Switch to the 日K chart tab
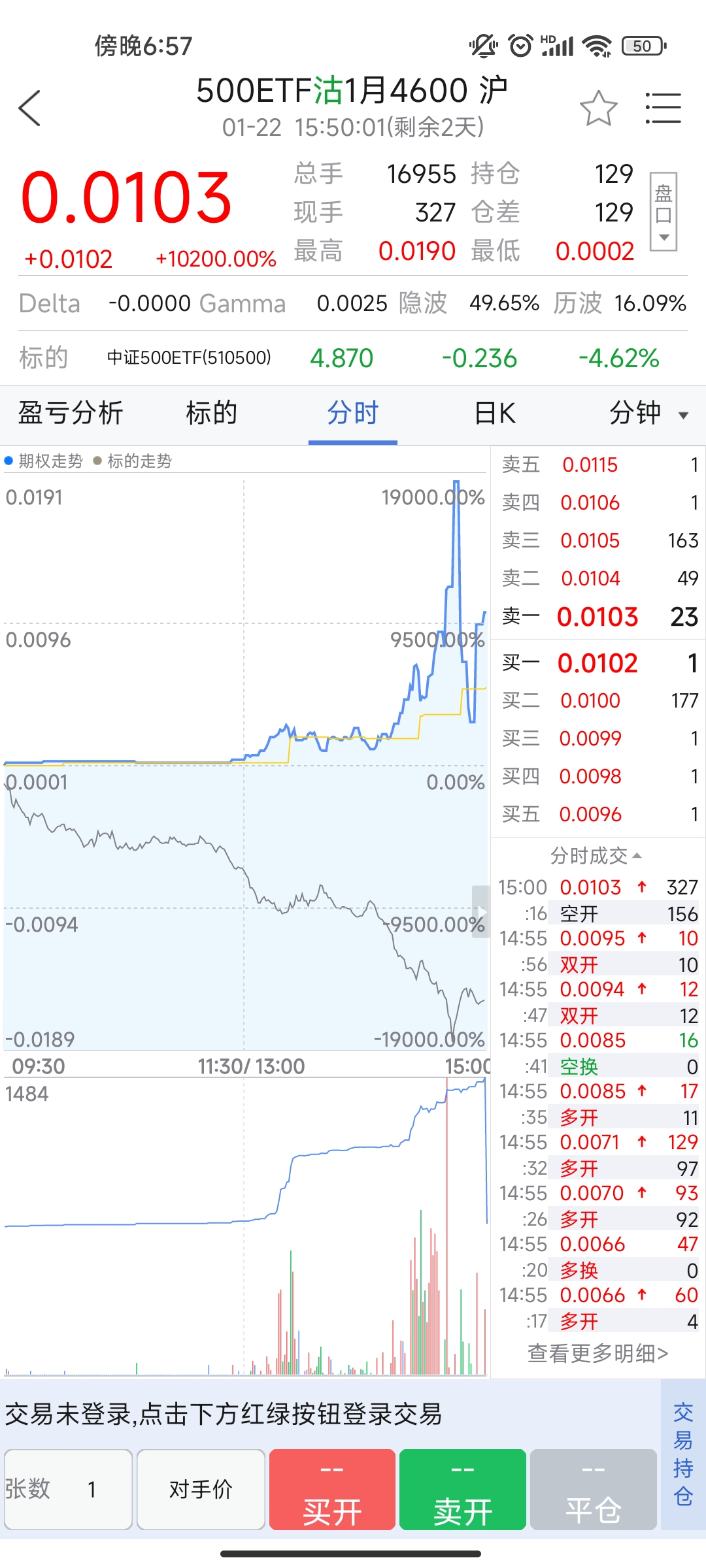 pyautogui.click(x=495, y=414)
